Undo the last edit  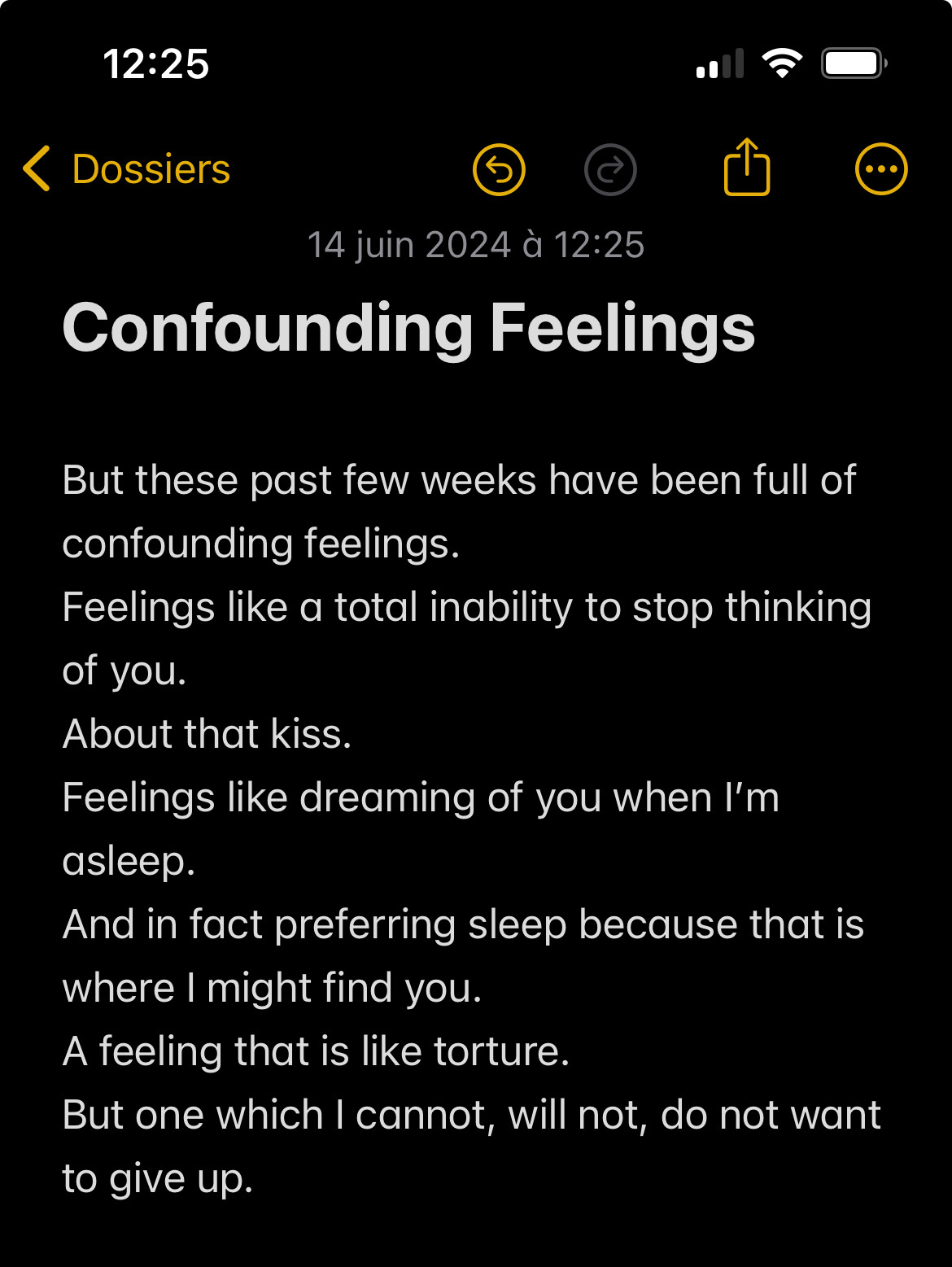pyautogui.click(x=499, y=169)
